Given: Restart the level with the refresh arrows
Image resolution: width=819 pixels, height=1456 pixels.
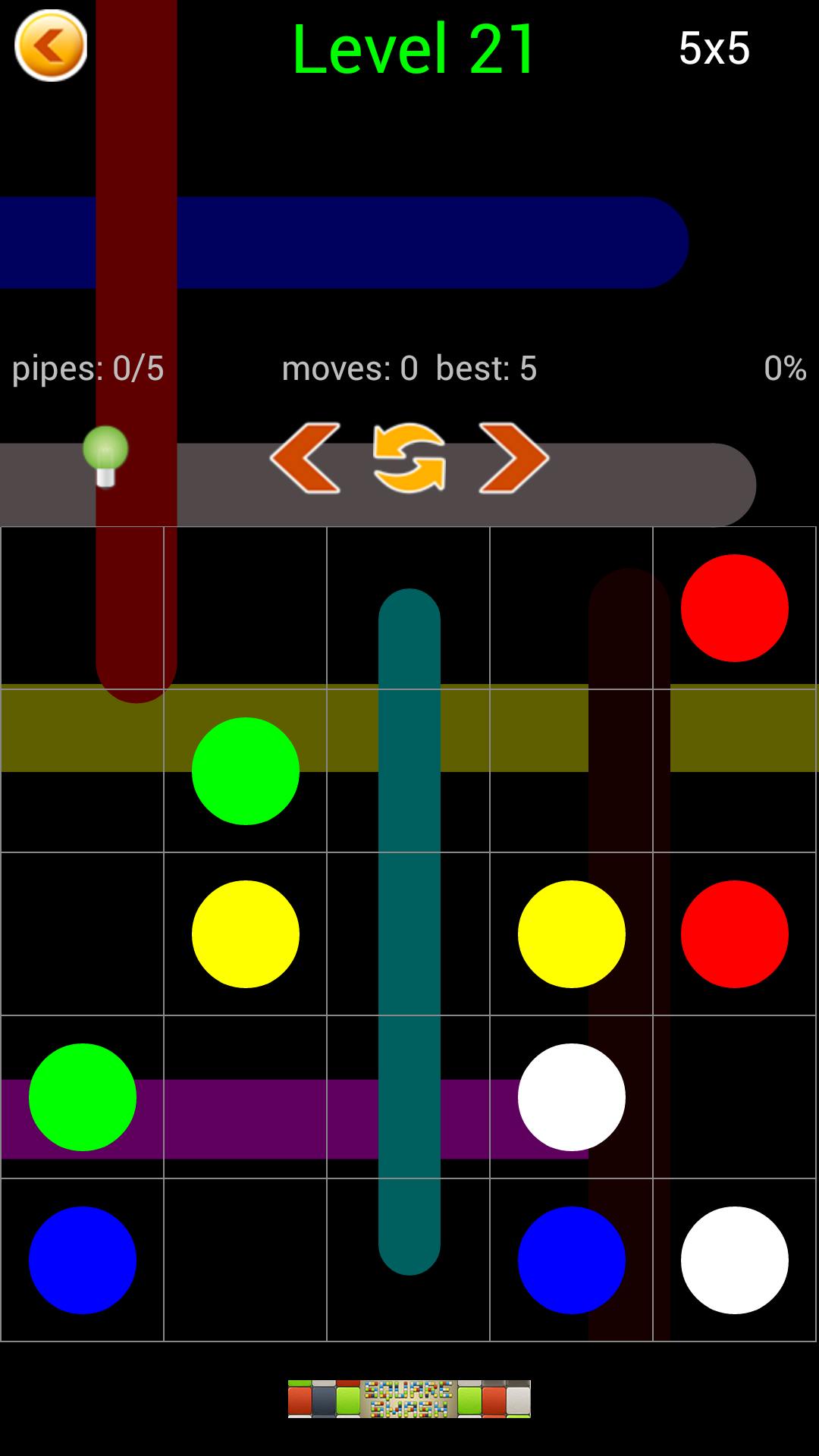Looking at the screenshot, I should coord(409,458).
